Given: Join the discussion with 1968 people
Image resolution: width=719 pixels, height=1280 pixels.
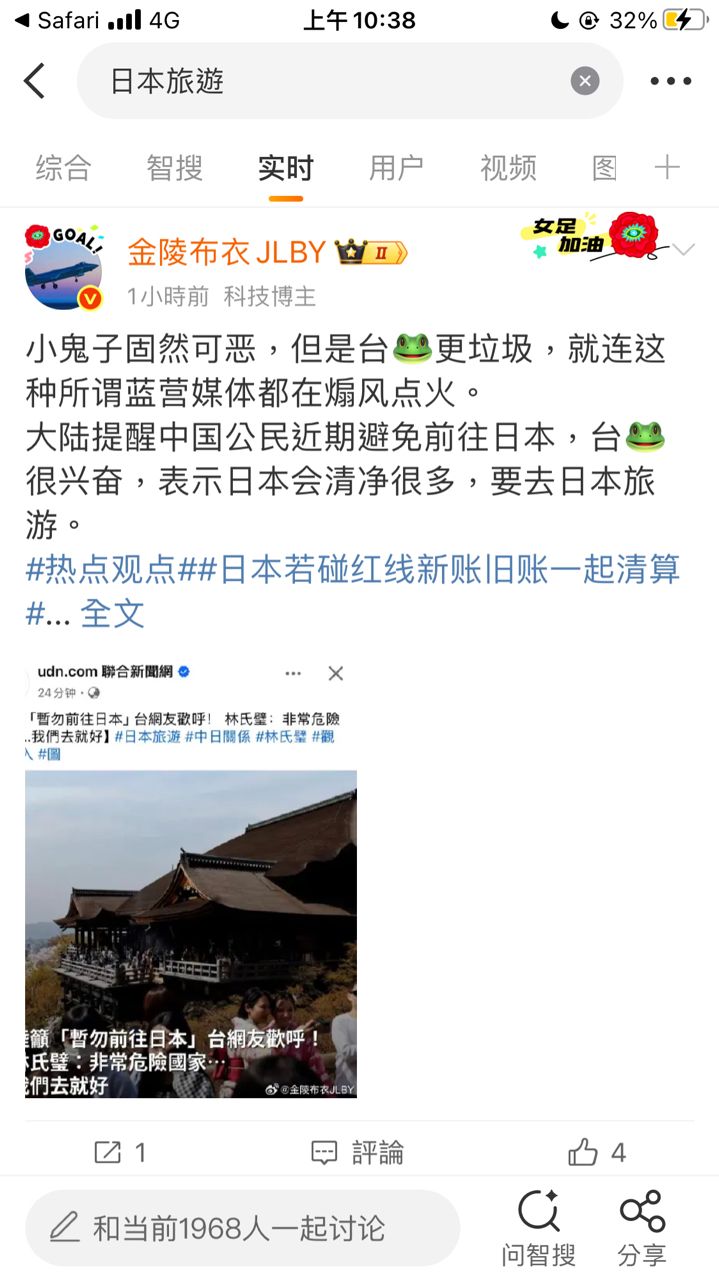Looking at the screenshot, I should (240, 1228).
